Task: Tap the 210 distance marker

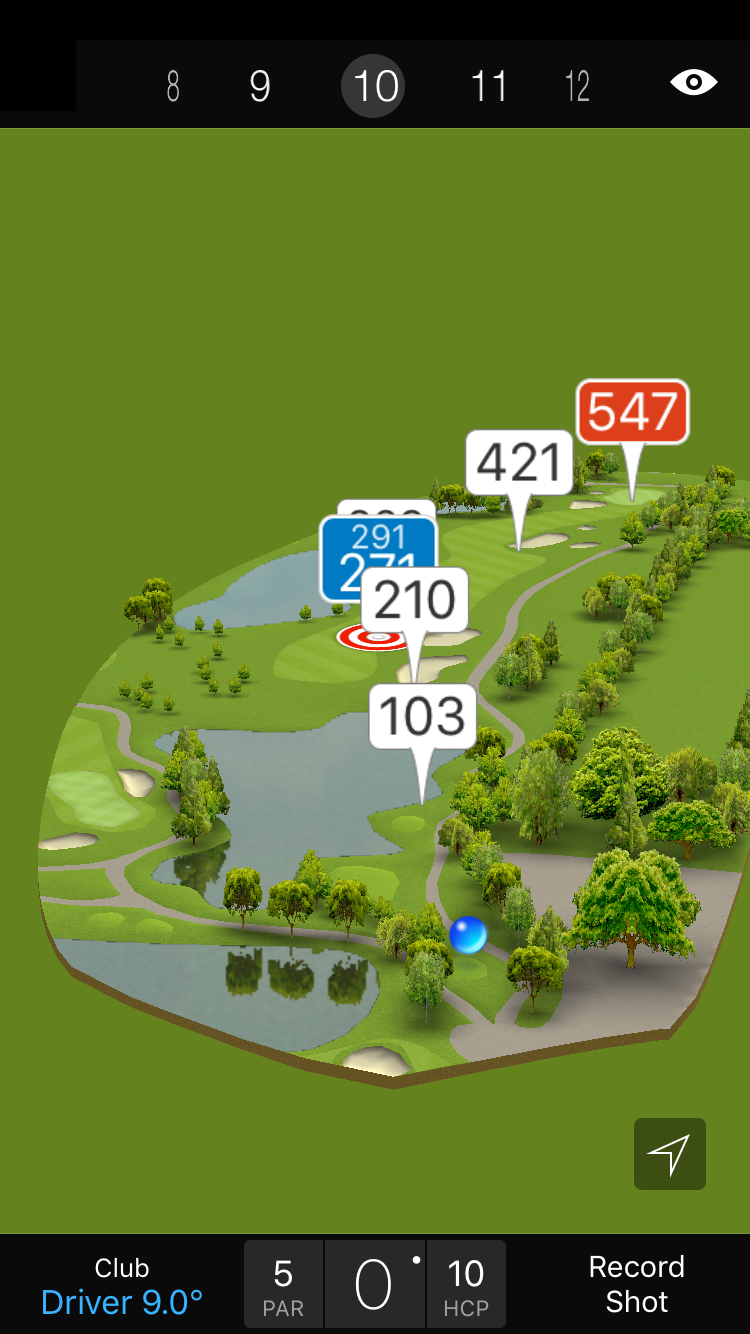Action: coord(415,600)
